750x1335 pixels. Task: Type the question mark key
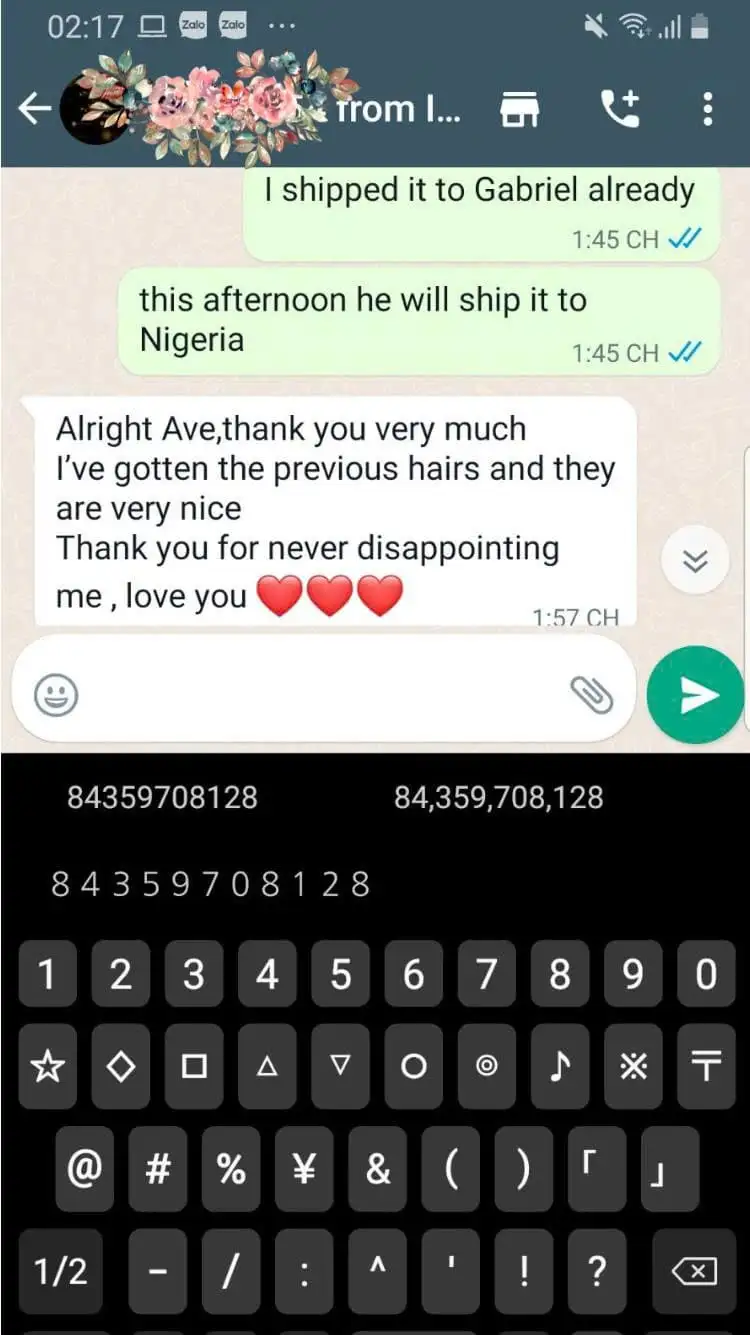pos(596,1271)
